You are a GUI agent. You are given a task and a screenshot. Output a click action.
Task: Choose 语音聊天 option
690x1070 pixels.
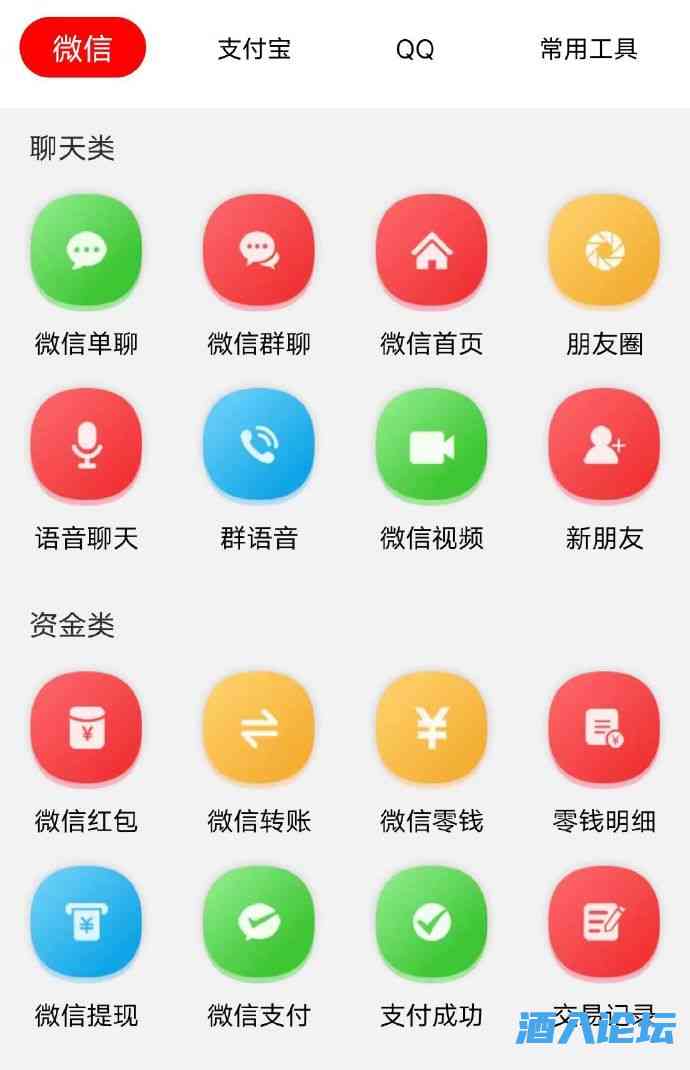point(86,445)
